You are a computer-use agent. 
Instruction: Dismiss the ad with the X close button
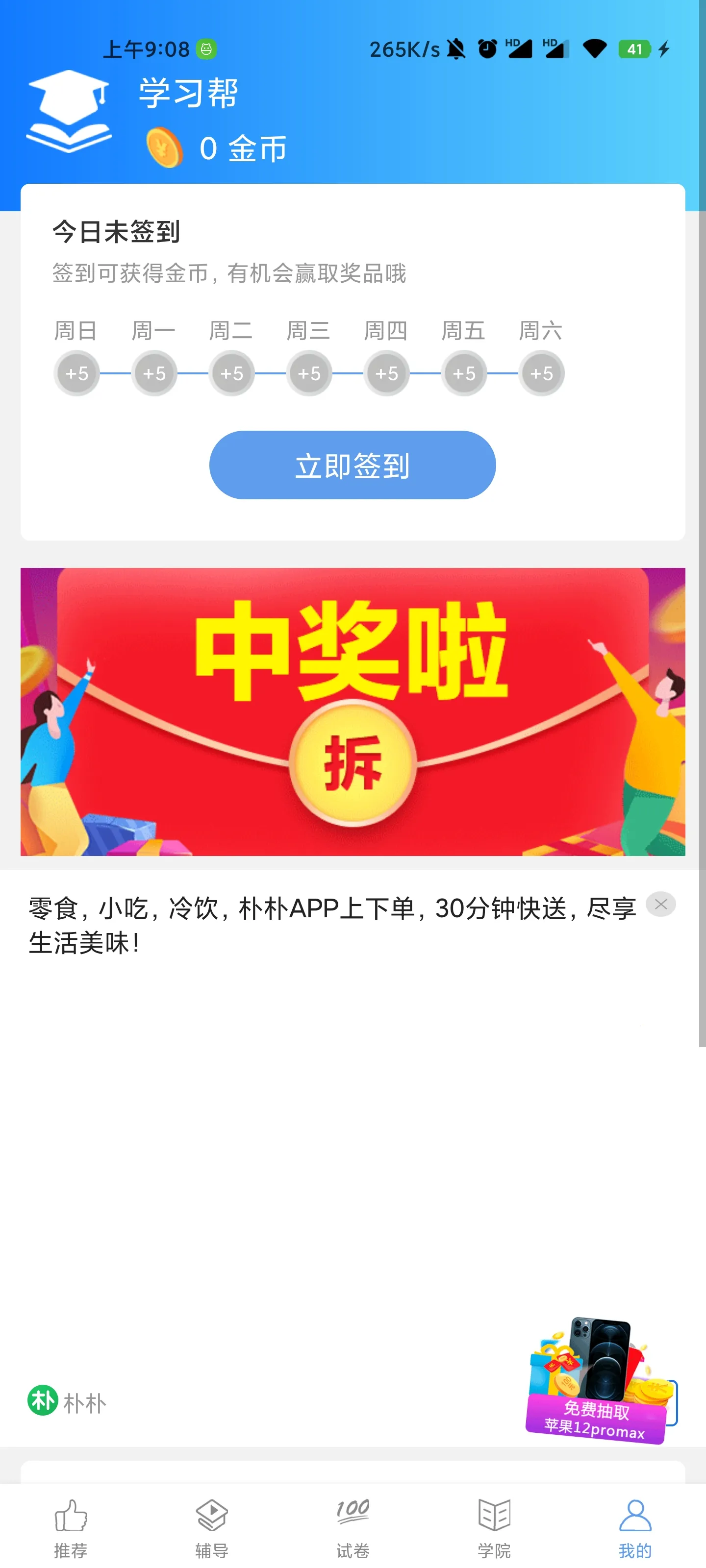click(661, 905)
